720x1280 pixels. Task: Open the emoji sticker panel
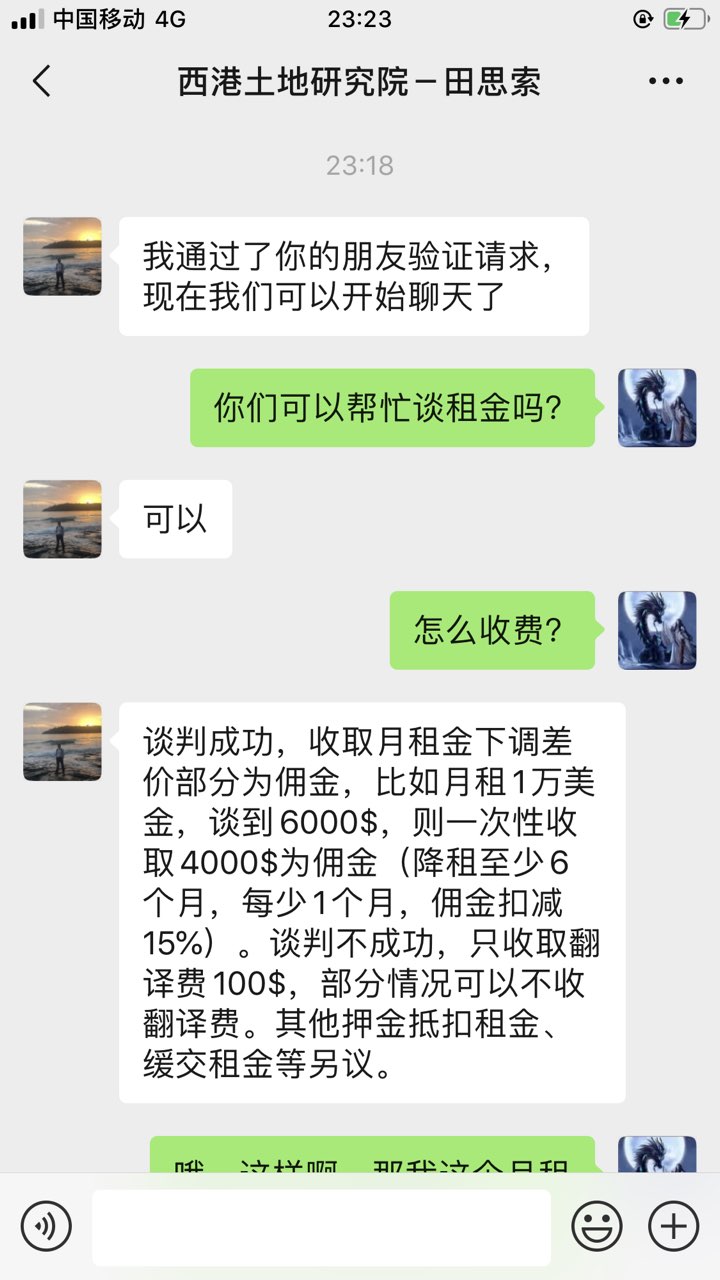click(x=597, y=1226)
